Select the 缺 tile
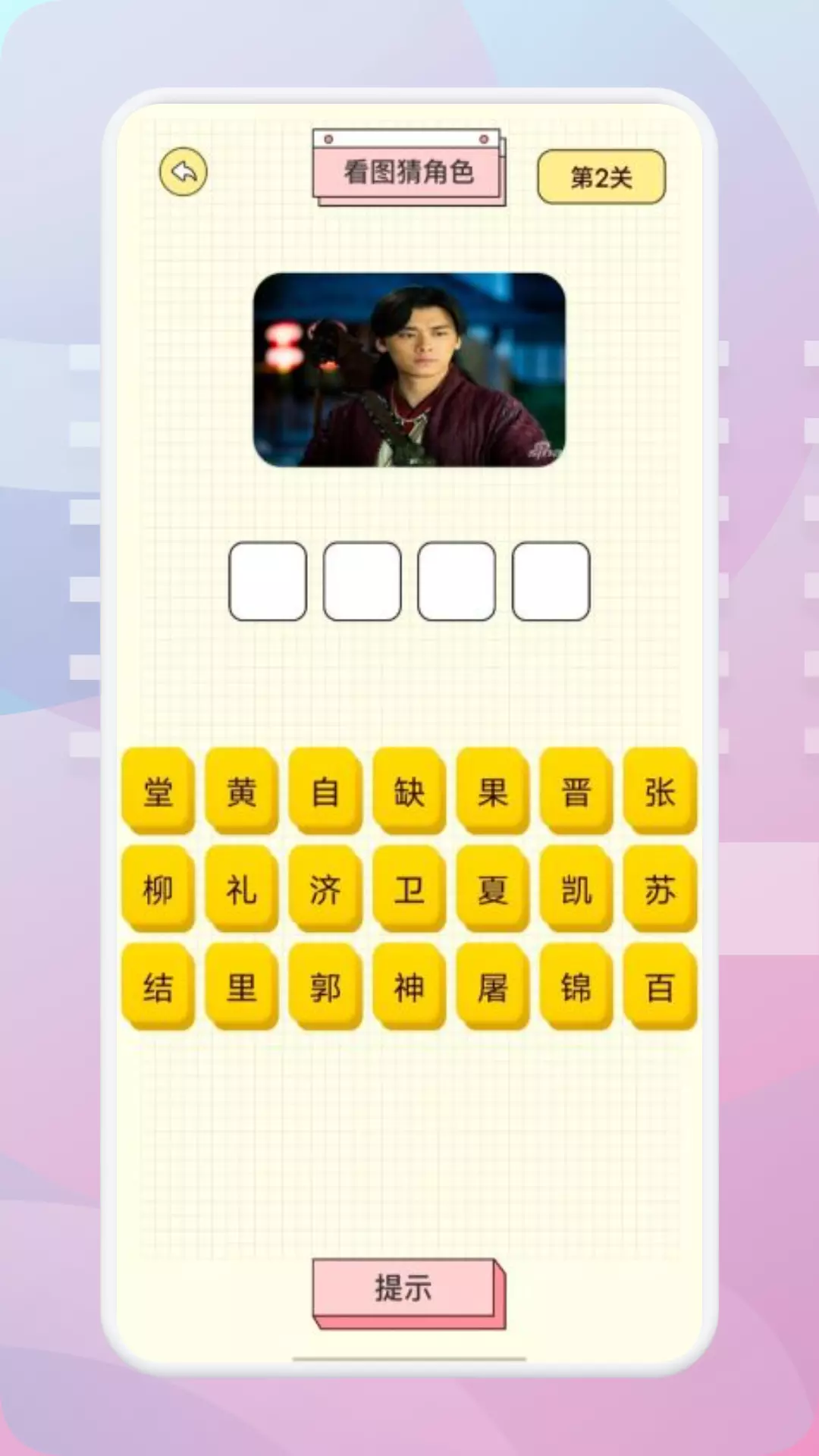 [409, 791]
